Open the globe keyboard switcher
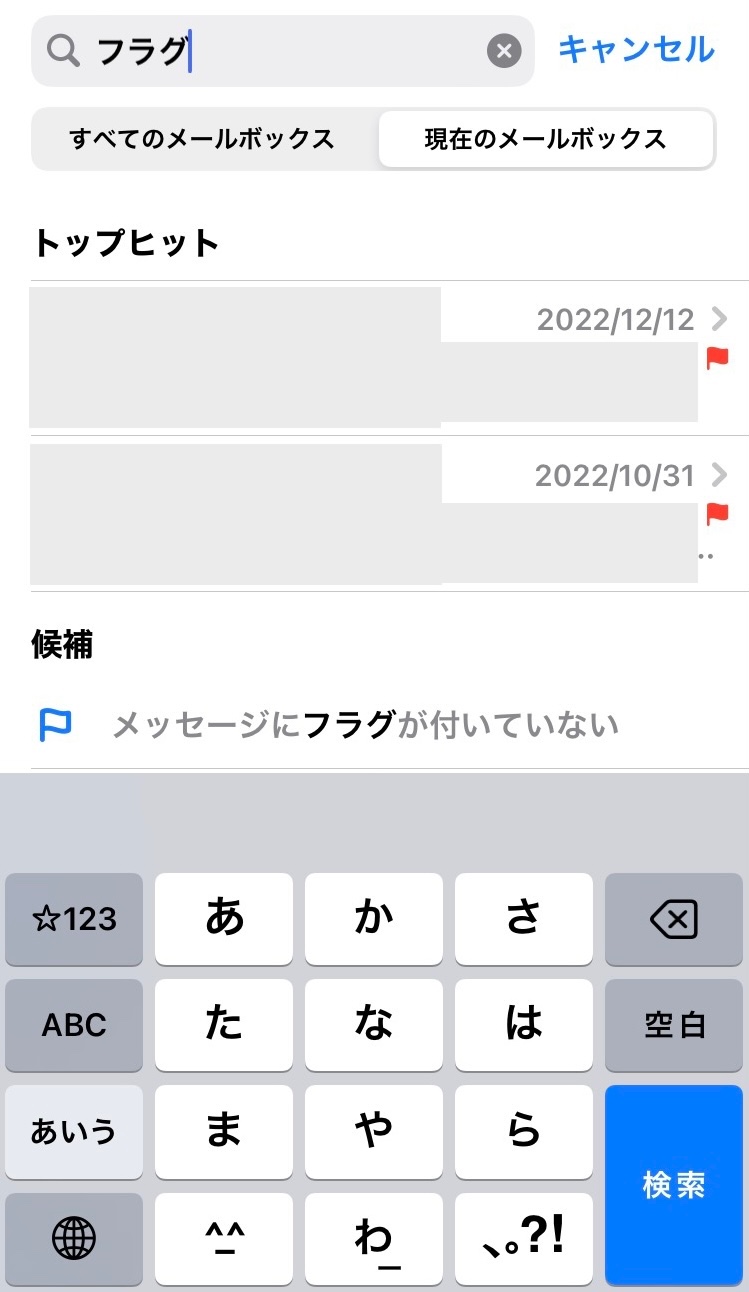 (x=74, y=1239)
